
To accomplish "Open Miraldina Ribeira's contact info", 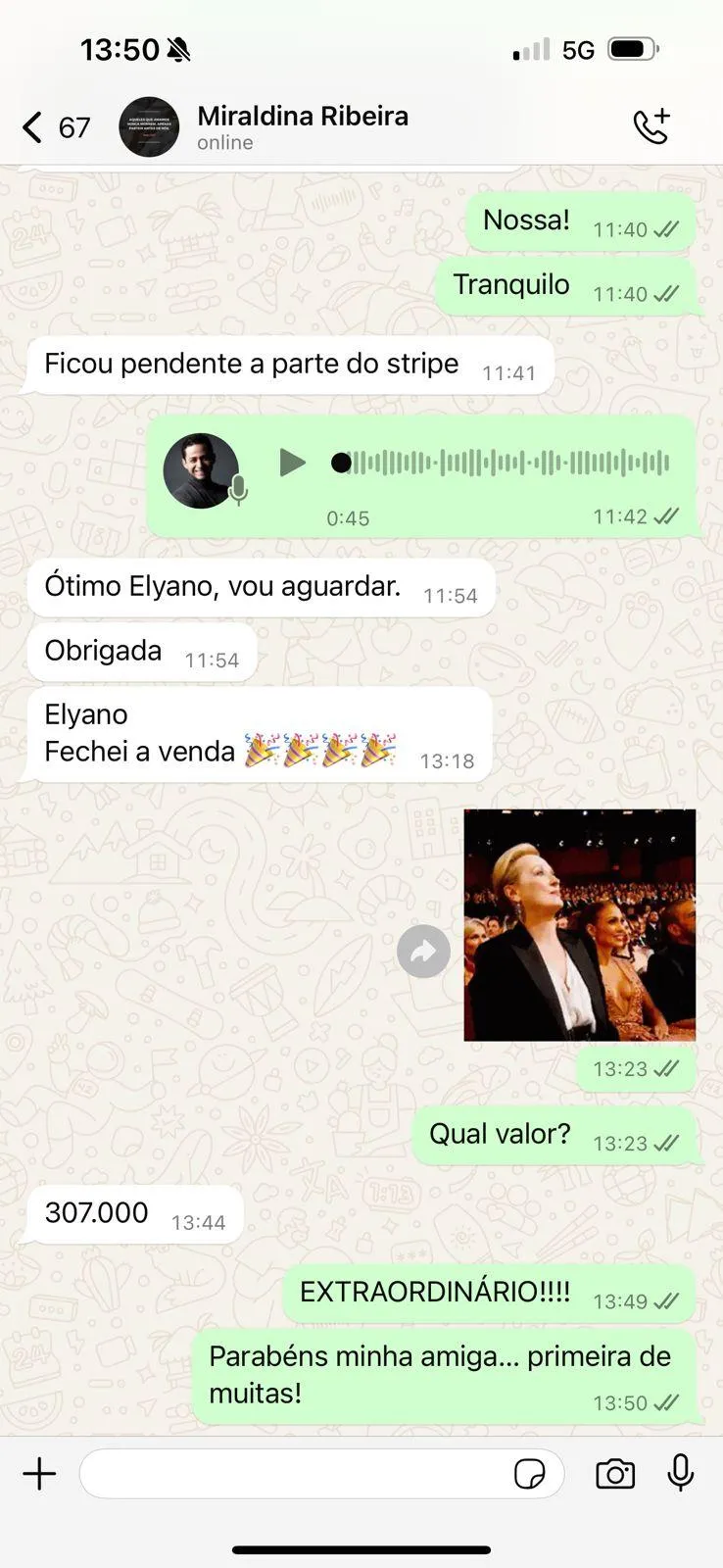I will [x=302, y=127].
